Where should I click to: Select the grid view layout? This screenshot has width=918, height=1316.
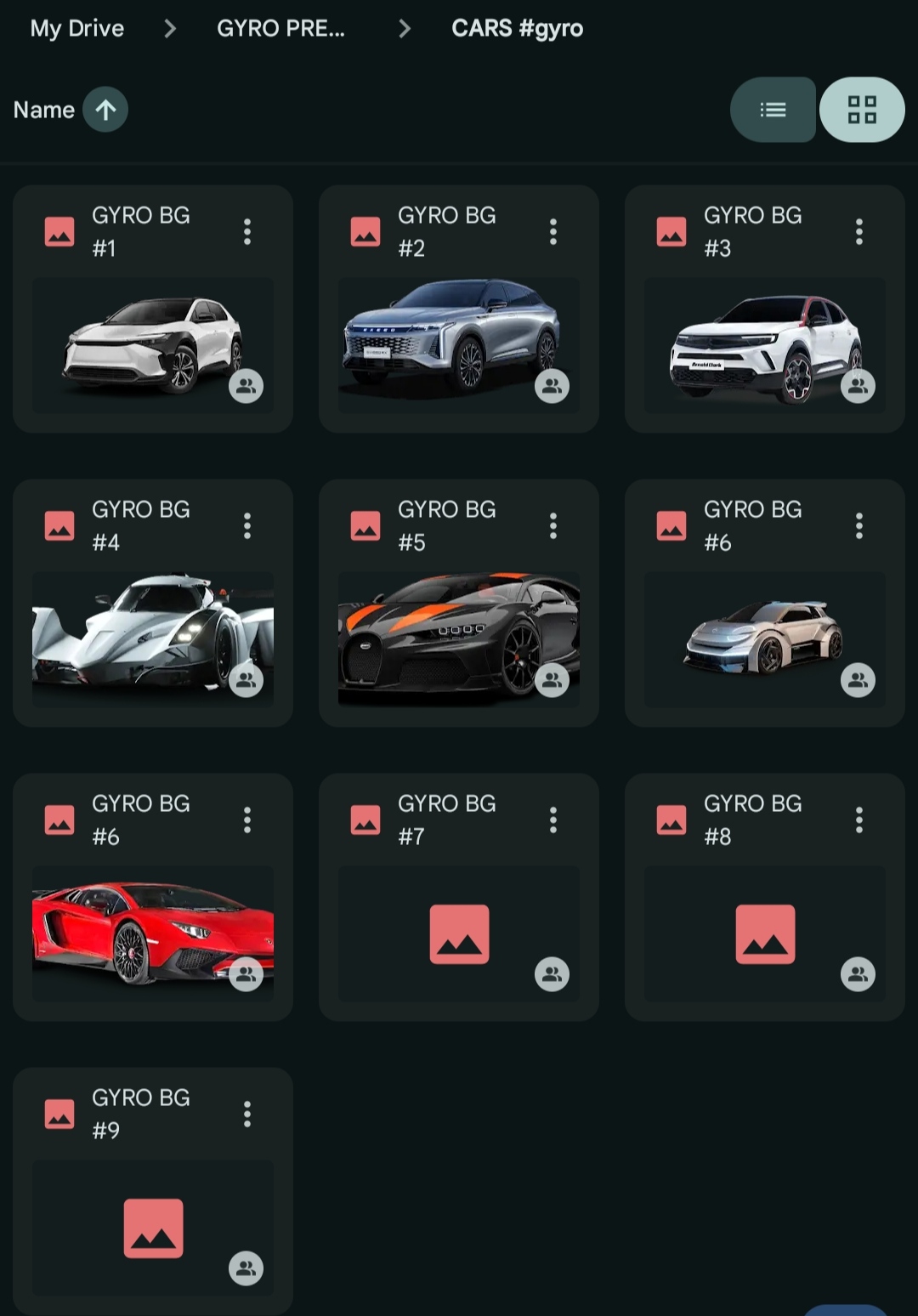point(861,110)
